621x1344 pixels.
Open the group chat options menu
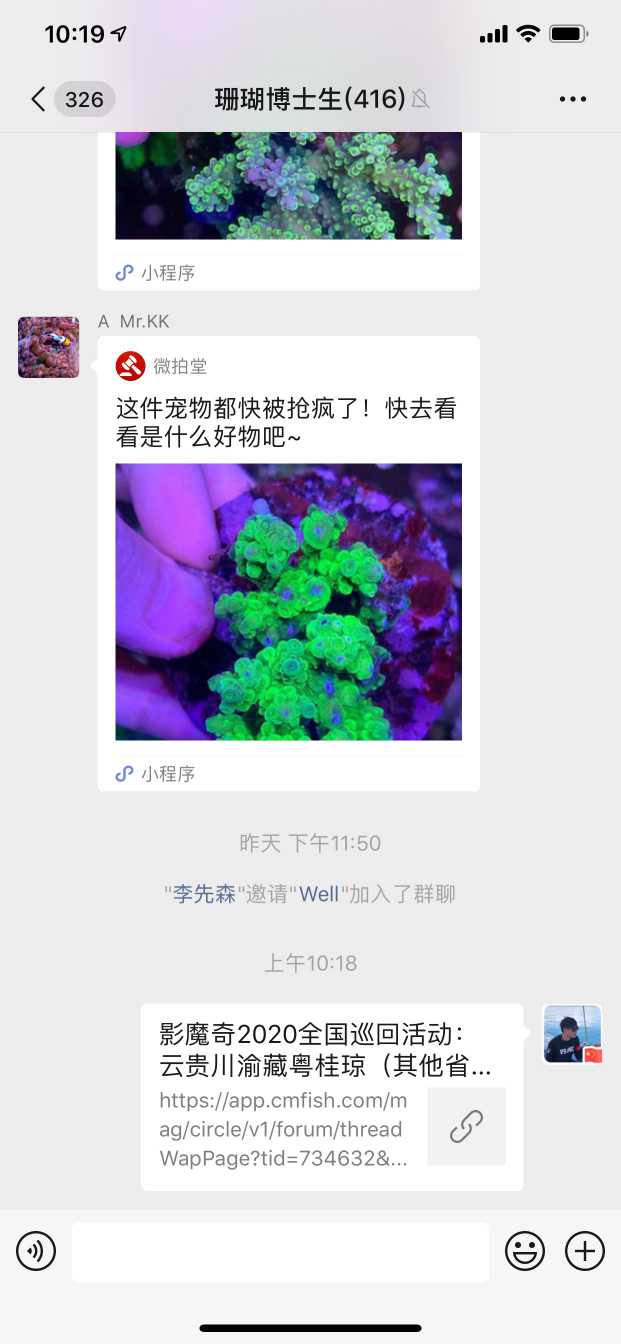(573, 99)
